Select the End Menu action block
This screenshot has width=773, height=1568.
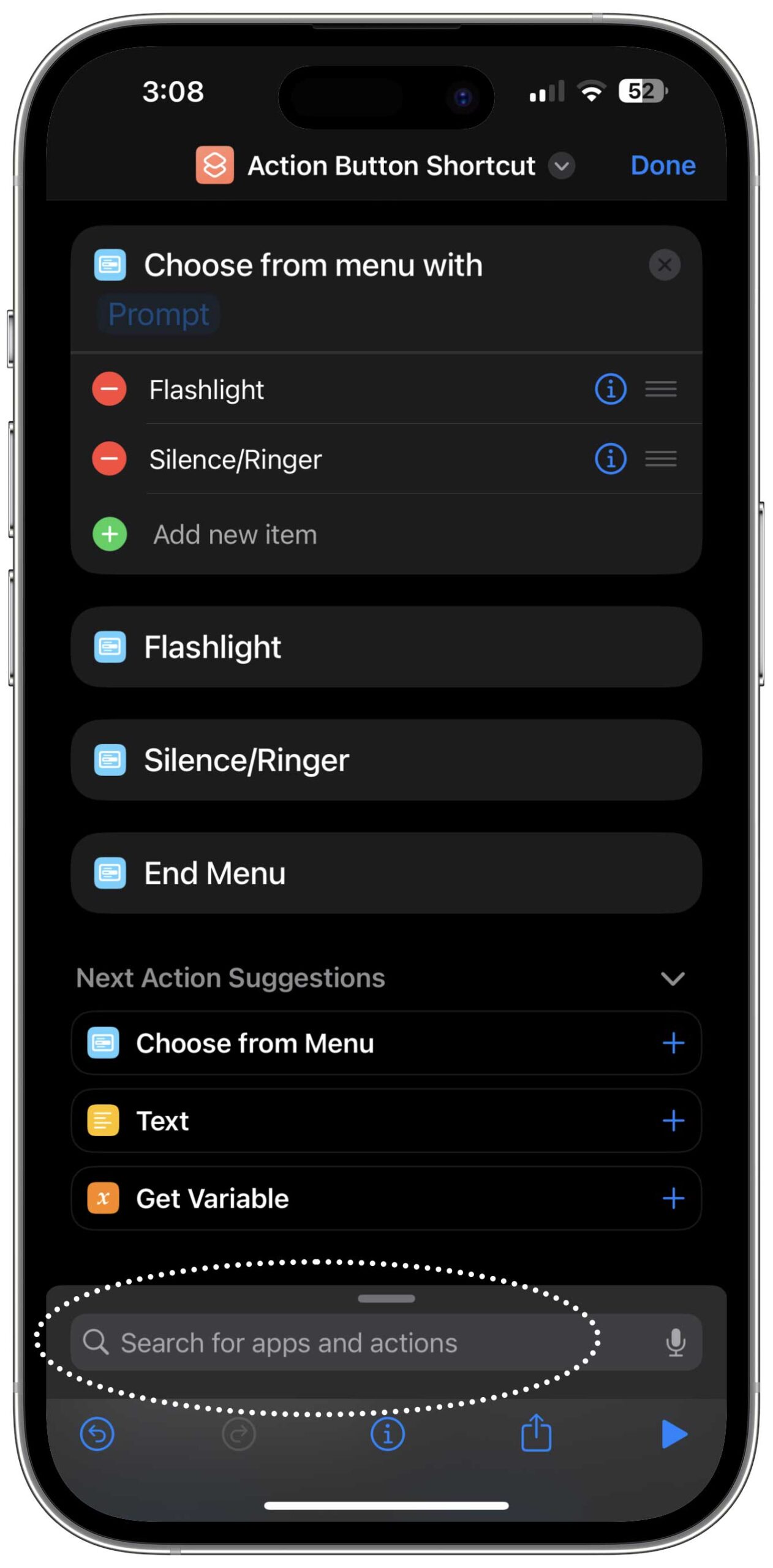(386, 873)
